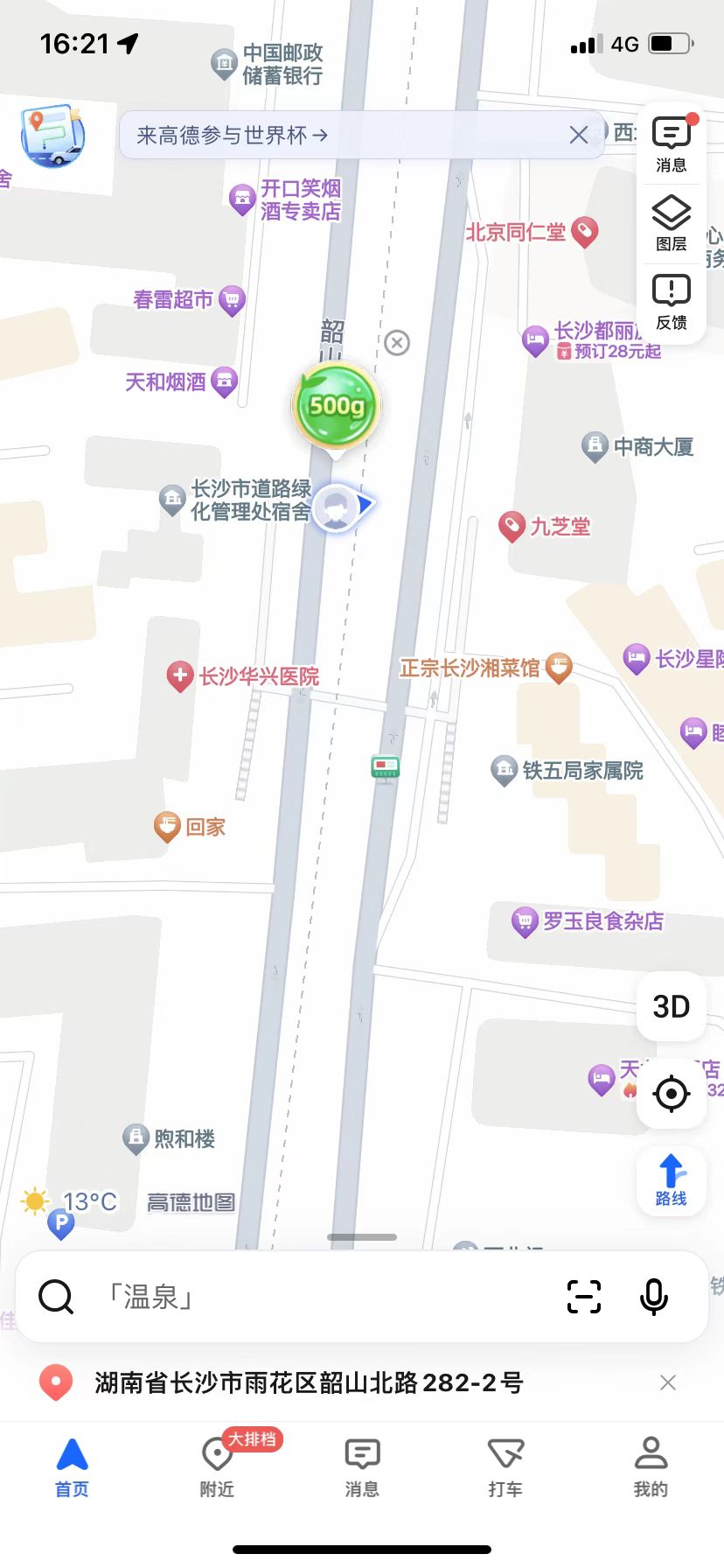Close the 来高德参与世界杯 banner

coord(578,135)
